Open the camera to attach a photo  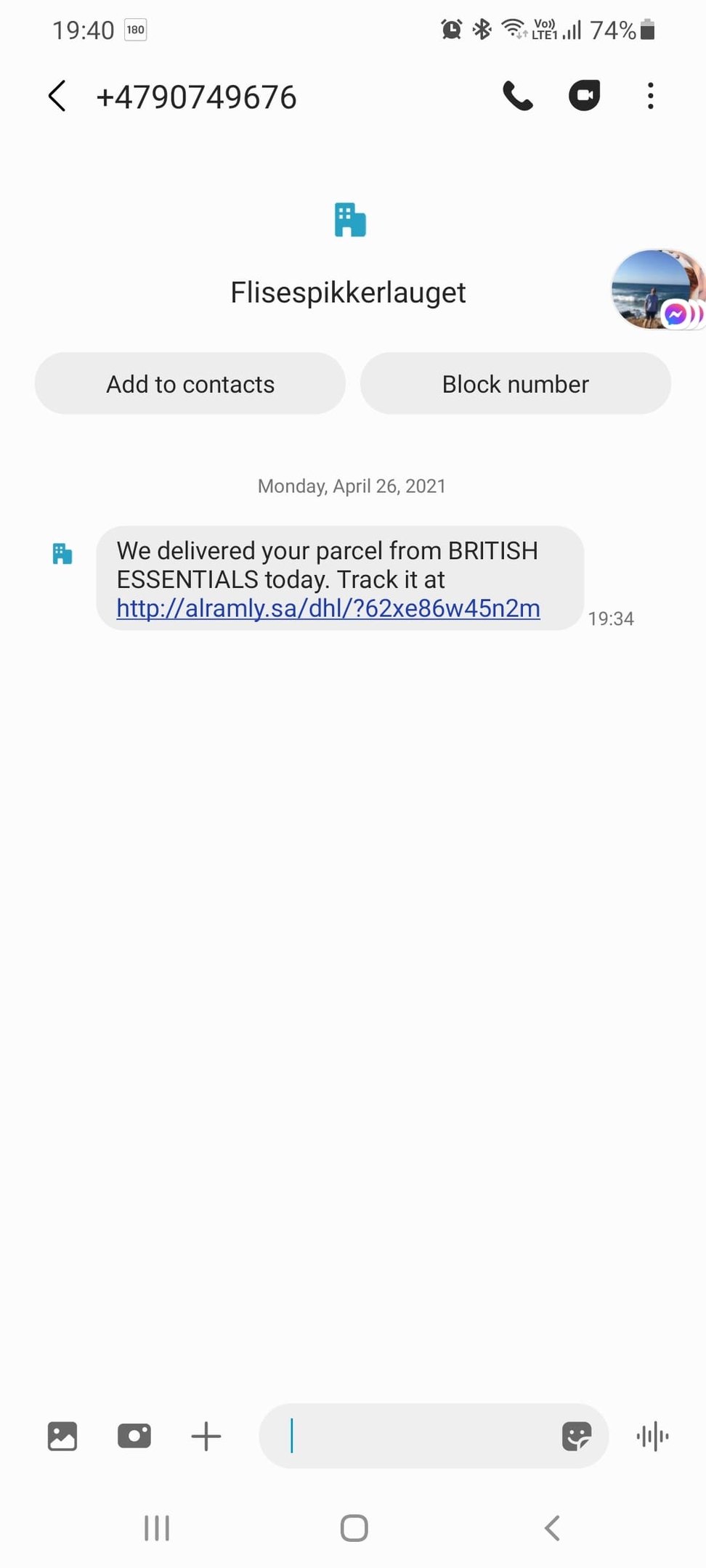point(134,1436)
